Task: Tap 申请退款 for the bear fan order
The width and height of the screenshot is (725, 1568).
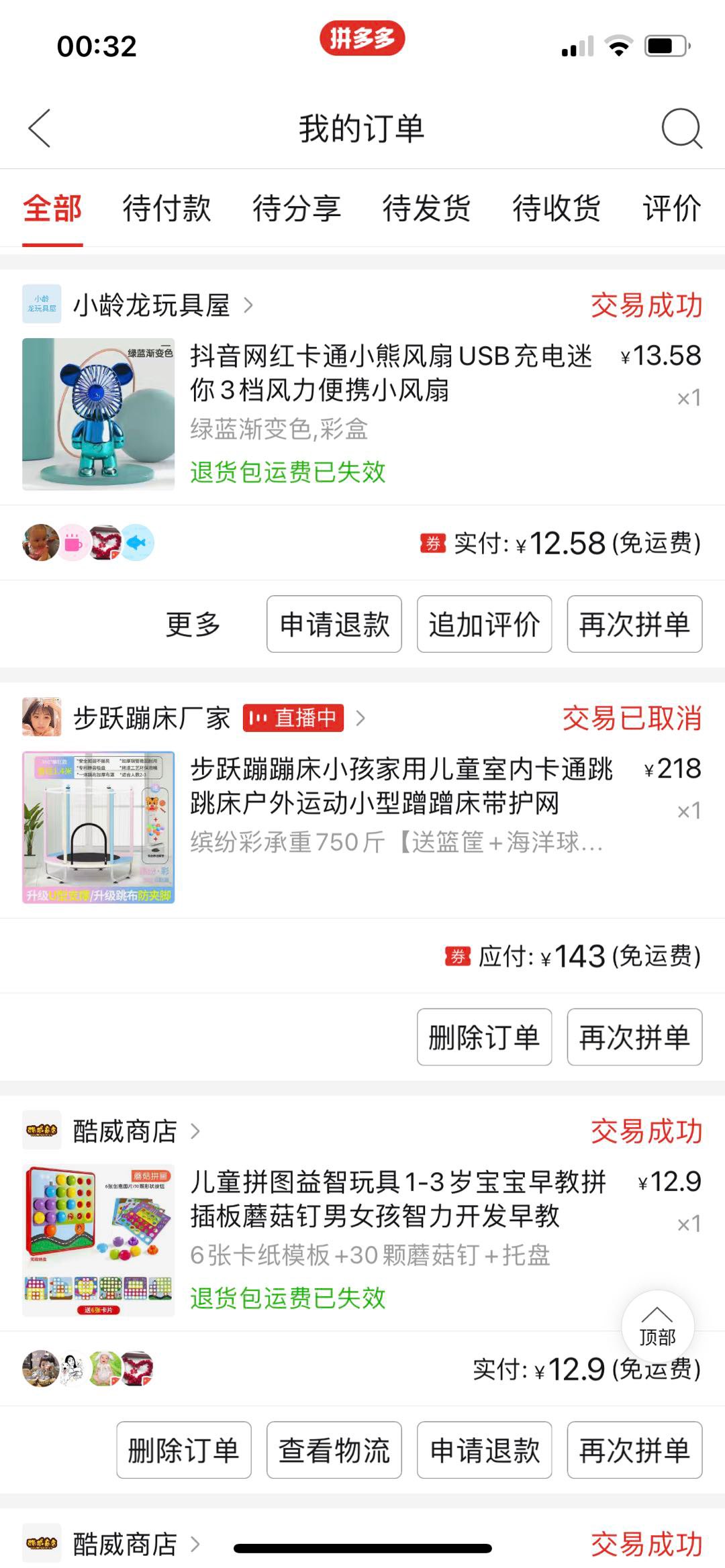Action: [334, 624]
